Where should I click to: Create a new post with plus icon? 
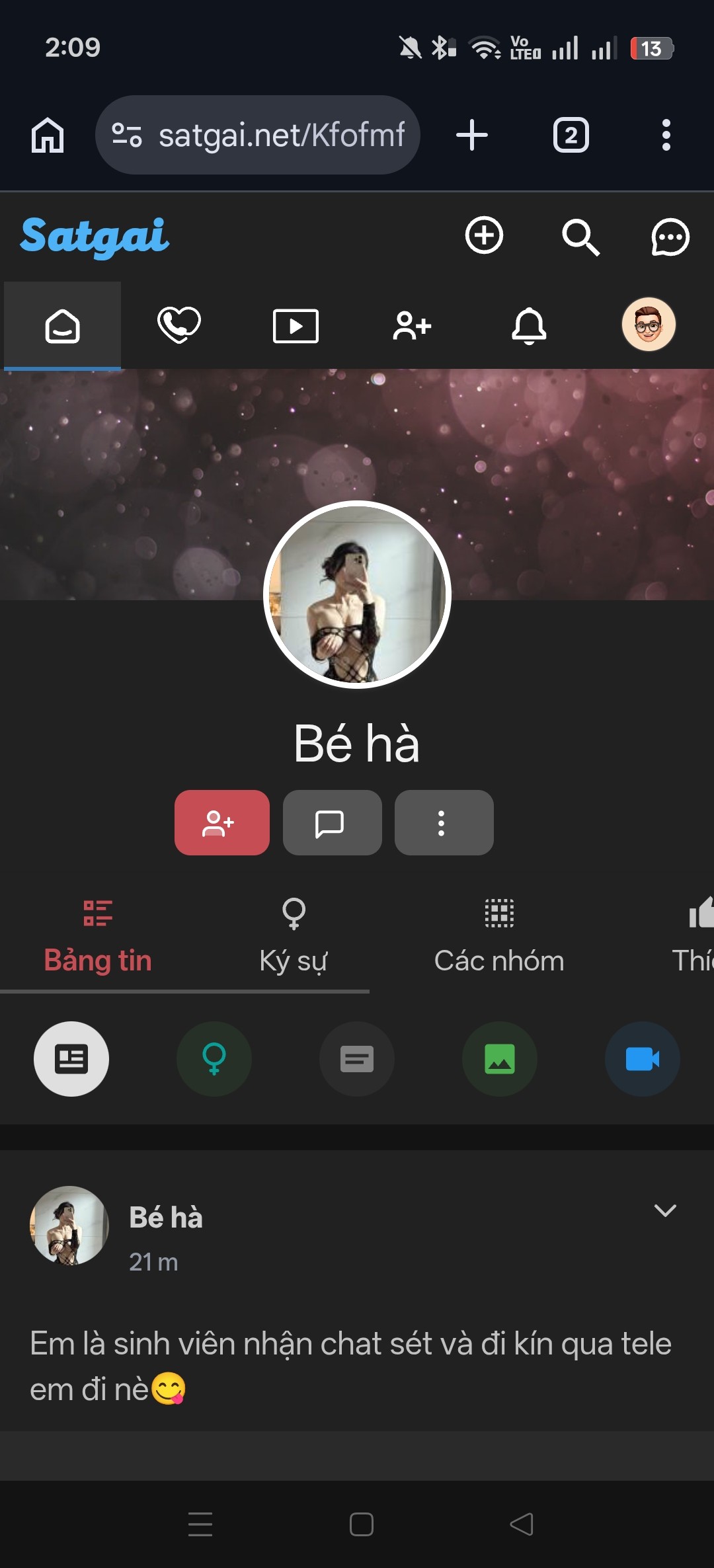click(x=484, y=235)
